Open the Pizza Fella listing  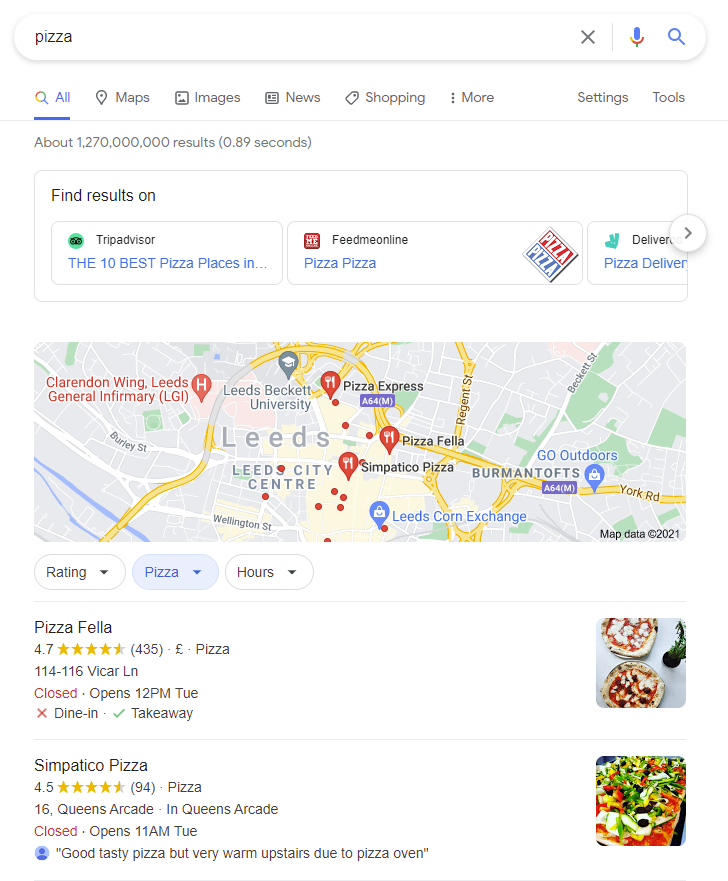[x=73, y=628]
